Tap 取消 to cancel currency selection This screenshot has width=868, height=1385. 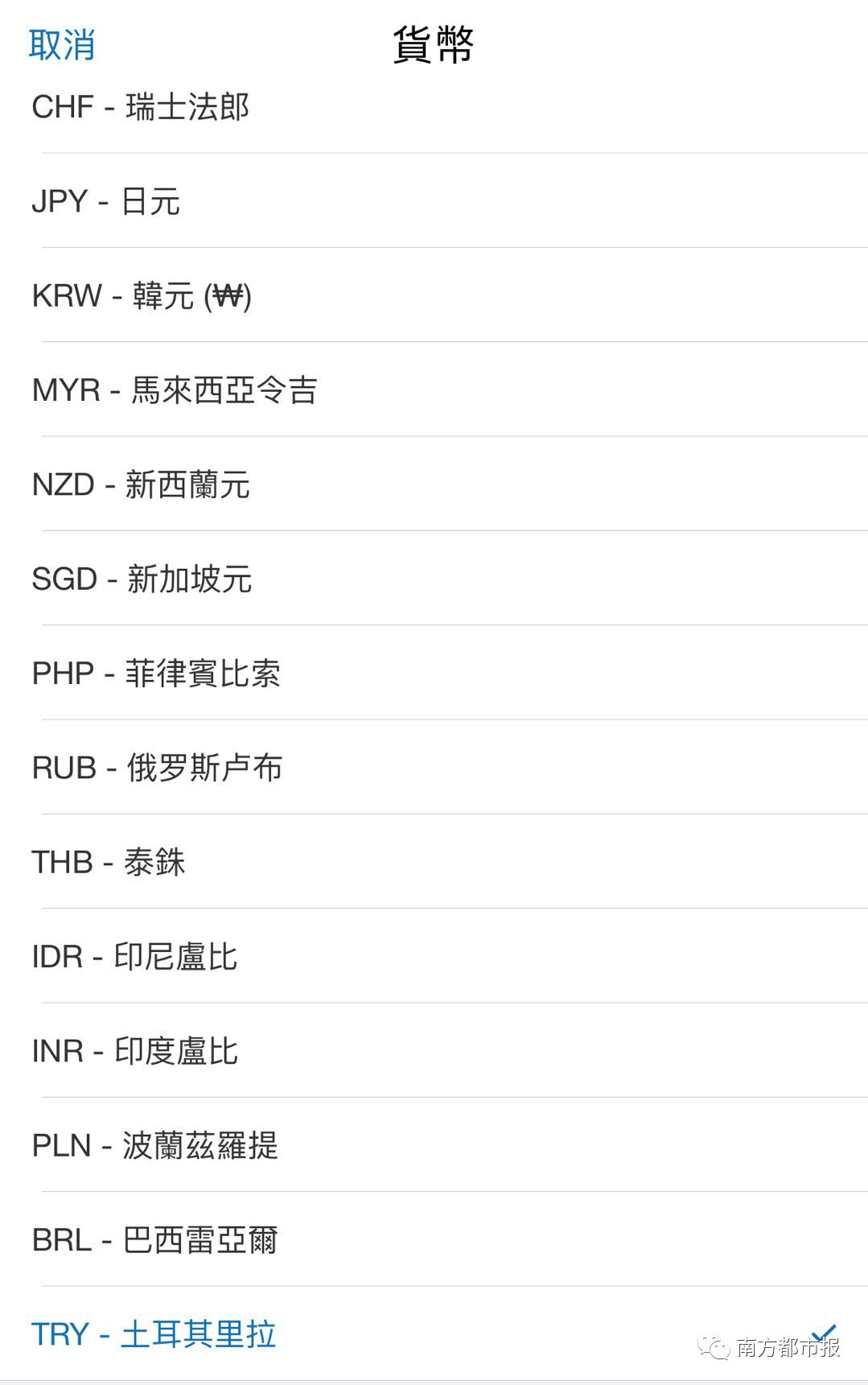[x=62, y=44]
